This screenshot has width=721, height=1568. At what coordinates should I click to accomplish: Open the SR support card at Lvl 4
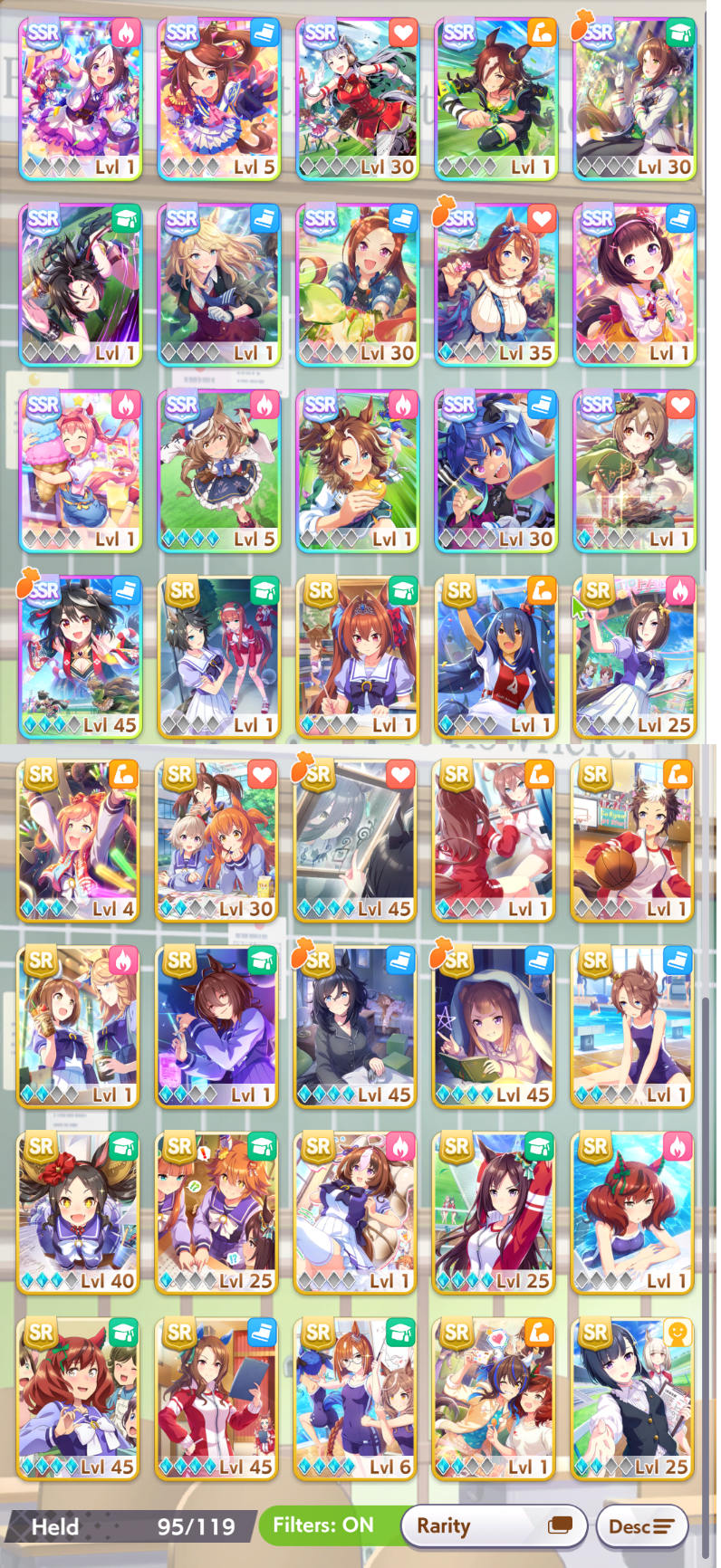(x=79, y=842)
